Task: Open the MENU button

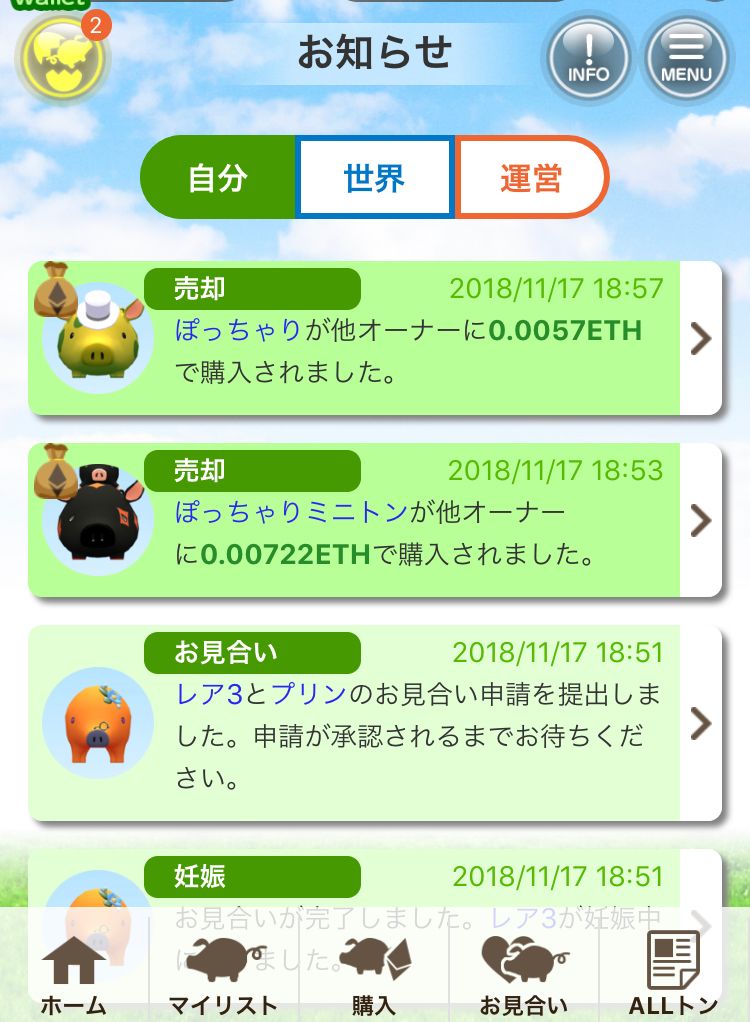Action: pyautogui.click(x=686, y=58)
